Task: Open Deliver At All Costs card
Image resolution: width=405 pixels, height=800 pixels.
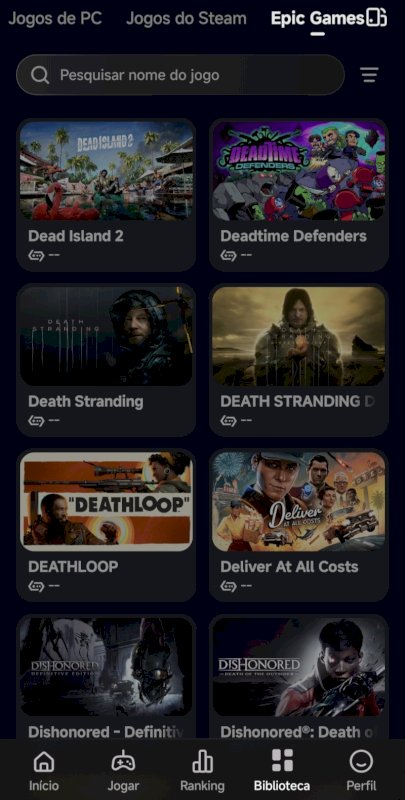Action: [299, 526]
